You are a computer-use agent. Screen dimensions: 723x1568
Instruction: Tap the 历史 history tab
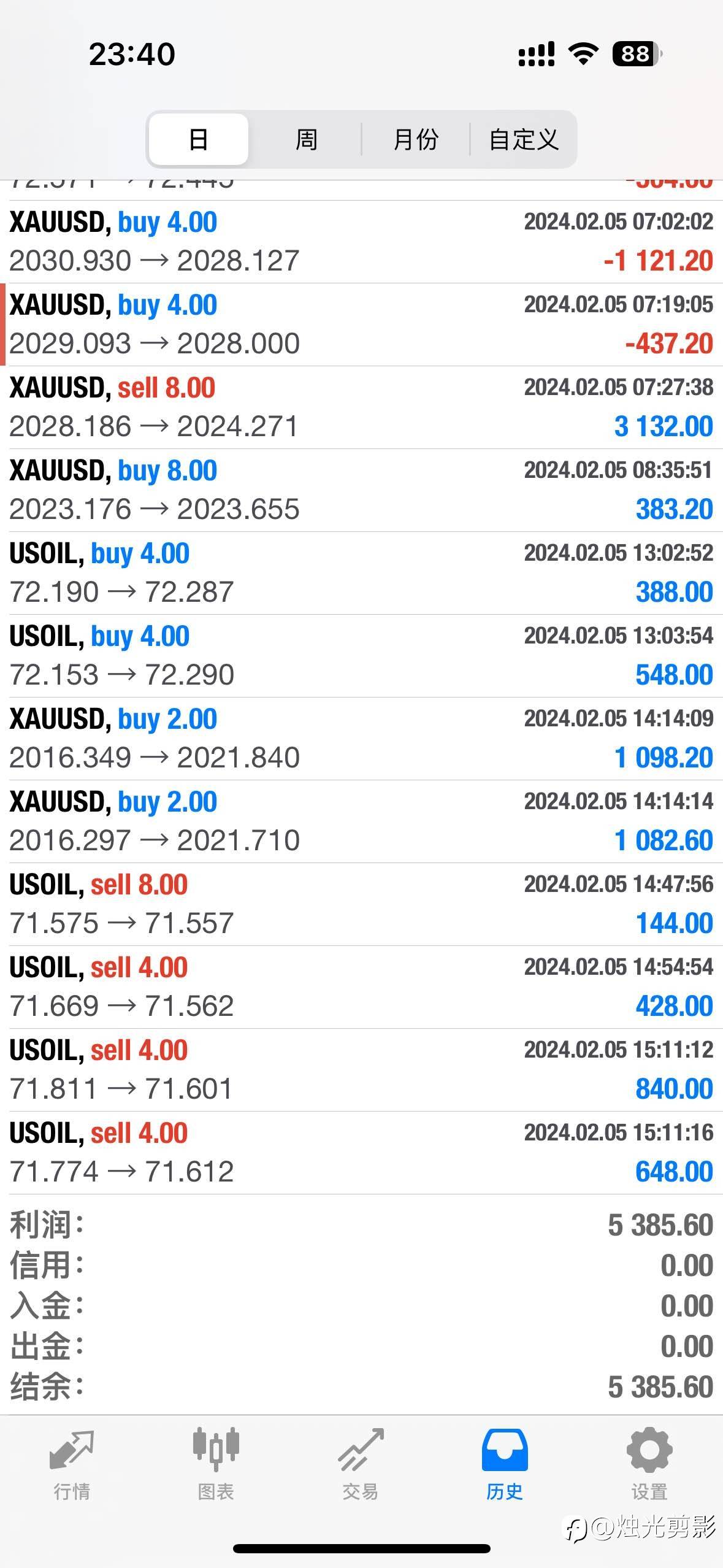coord(505,1464)
